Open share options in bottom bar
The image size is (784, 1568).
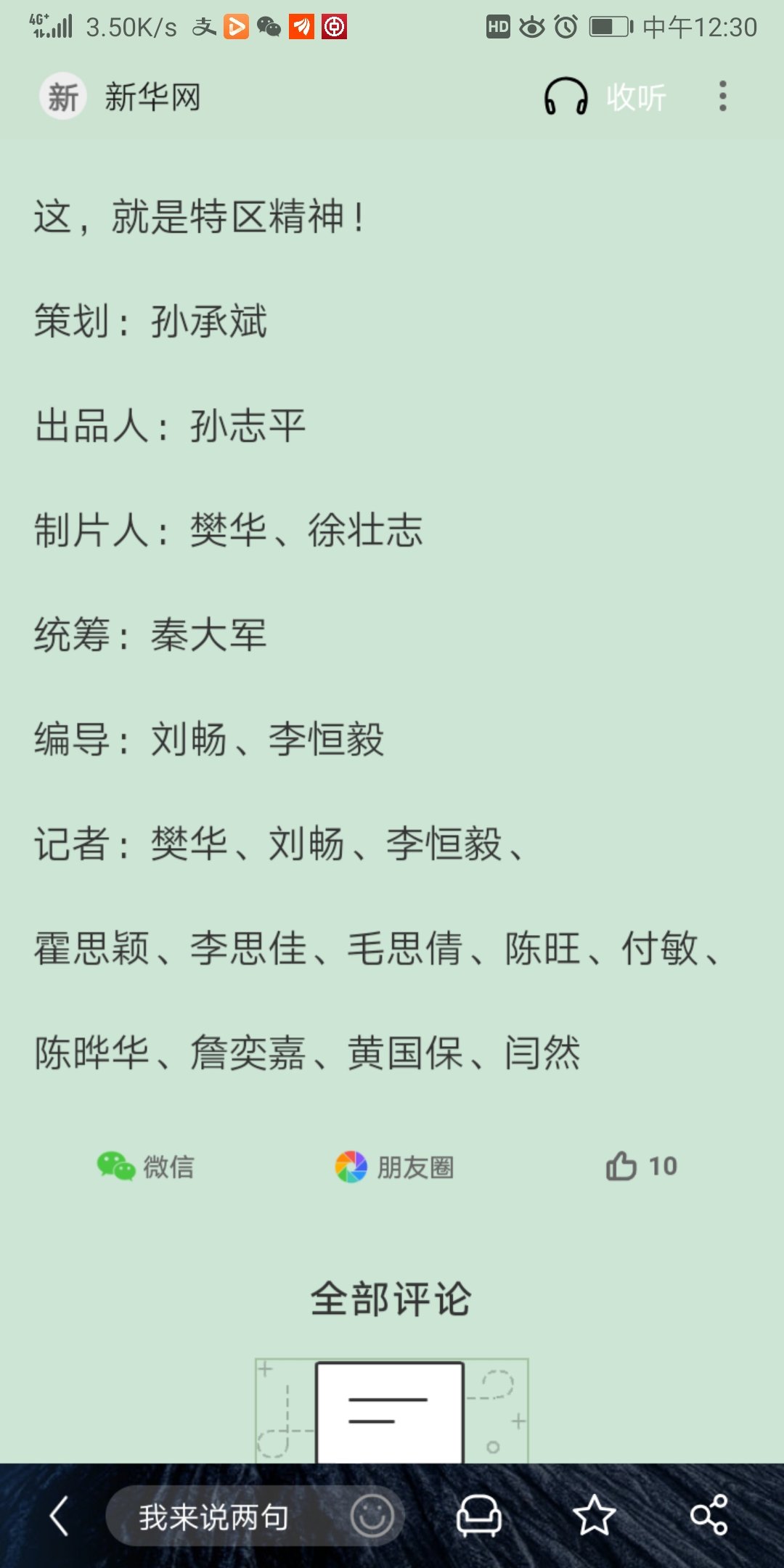(x=709, y=1516)
